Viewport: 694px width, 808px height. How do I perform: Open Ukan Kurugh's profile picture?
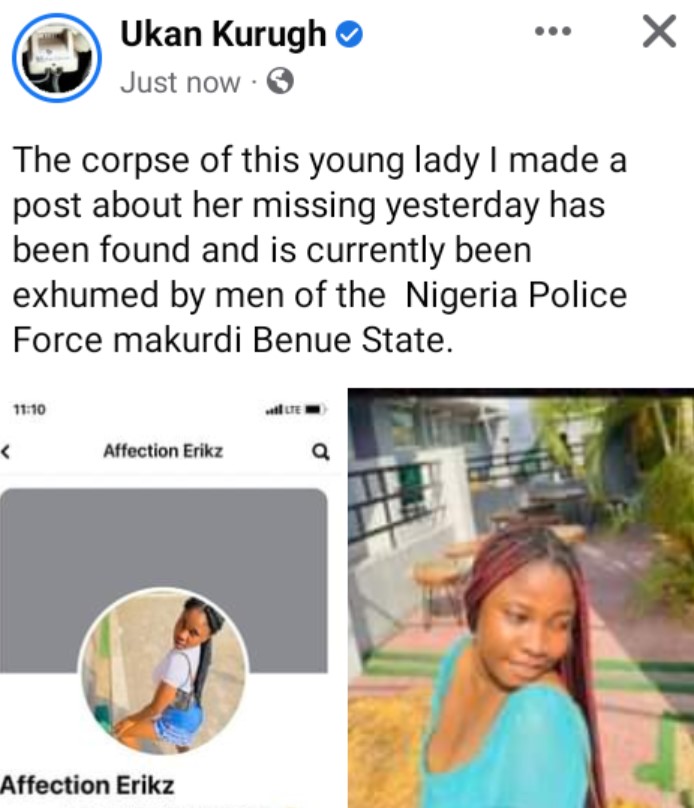pos(55,57)
